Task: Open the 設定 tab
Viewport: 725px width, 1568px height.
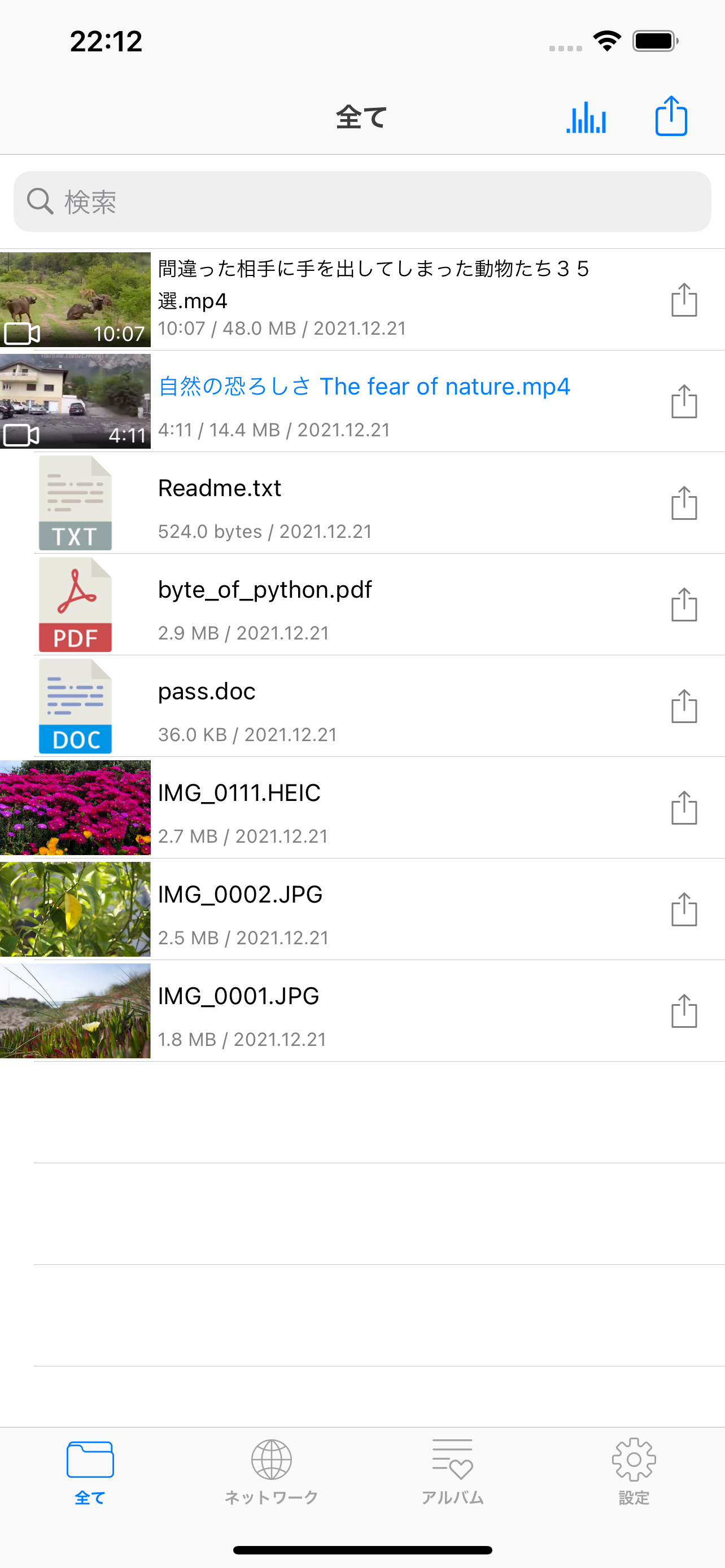Action: [634, 1470]
